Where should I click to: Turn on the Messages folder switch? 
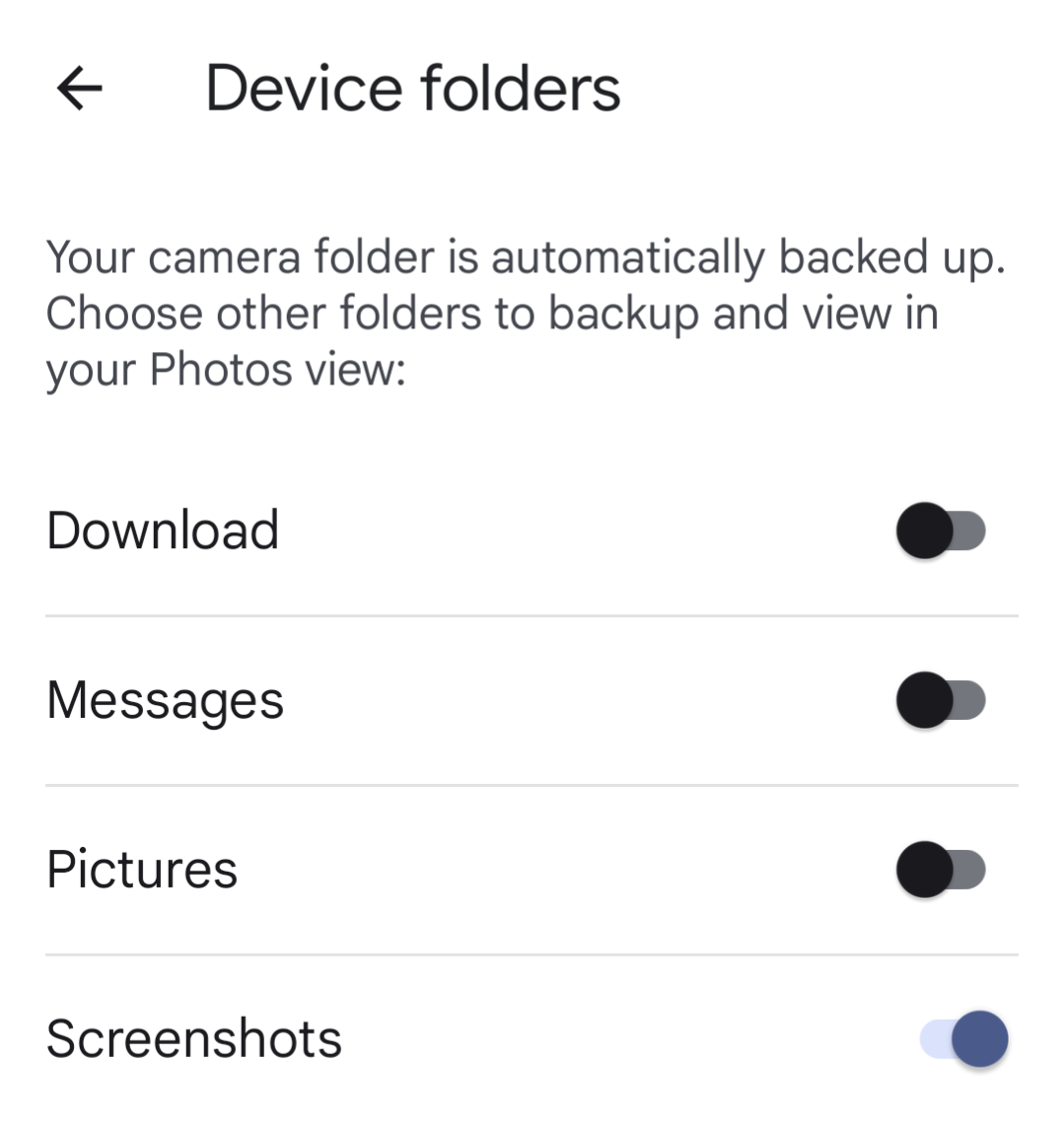(x=940, y=700)
